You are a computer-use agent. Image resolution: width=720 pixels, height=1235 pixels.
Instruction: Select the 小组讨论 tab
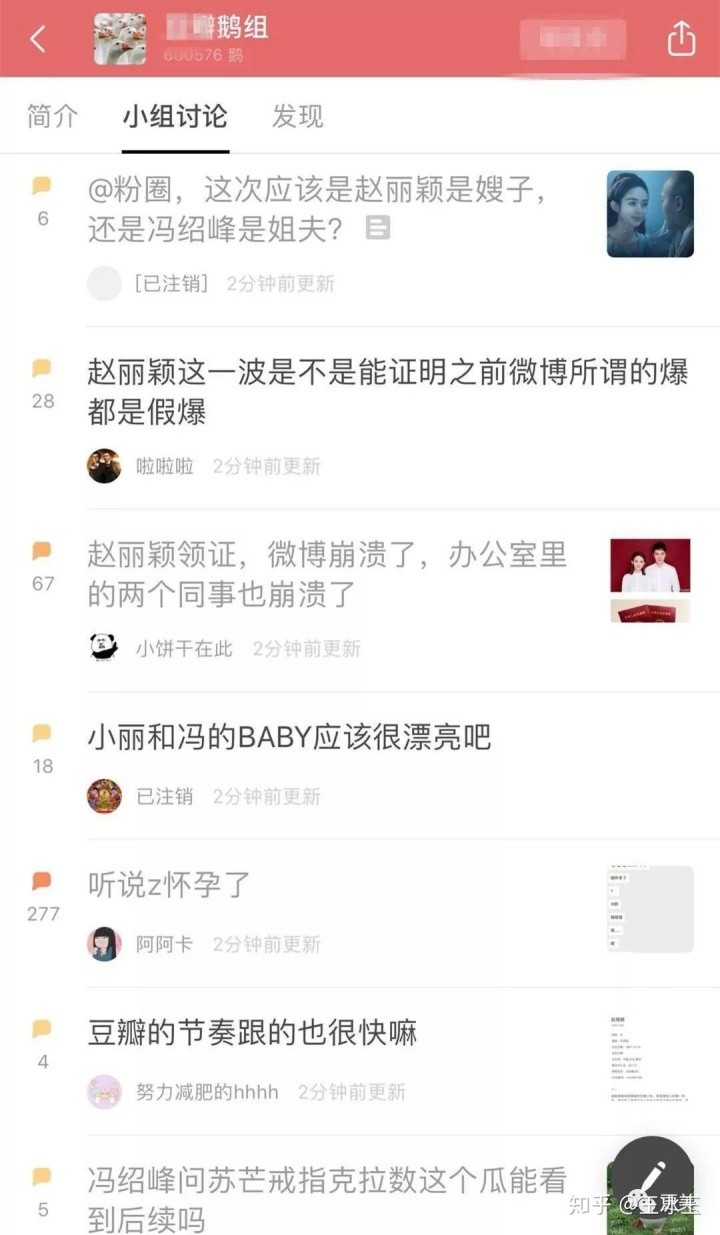(x=174, y=117)
